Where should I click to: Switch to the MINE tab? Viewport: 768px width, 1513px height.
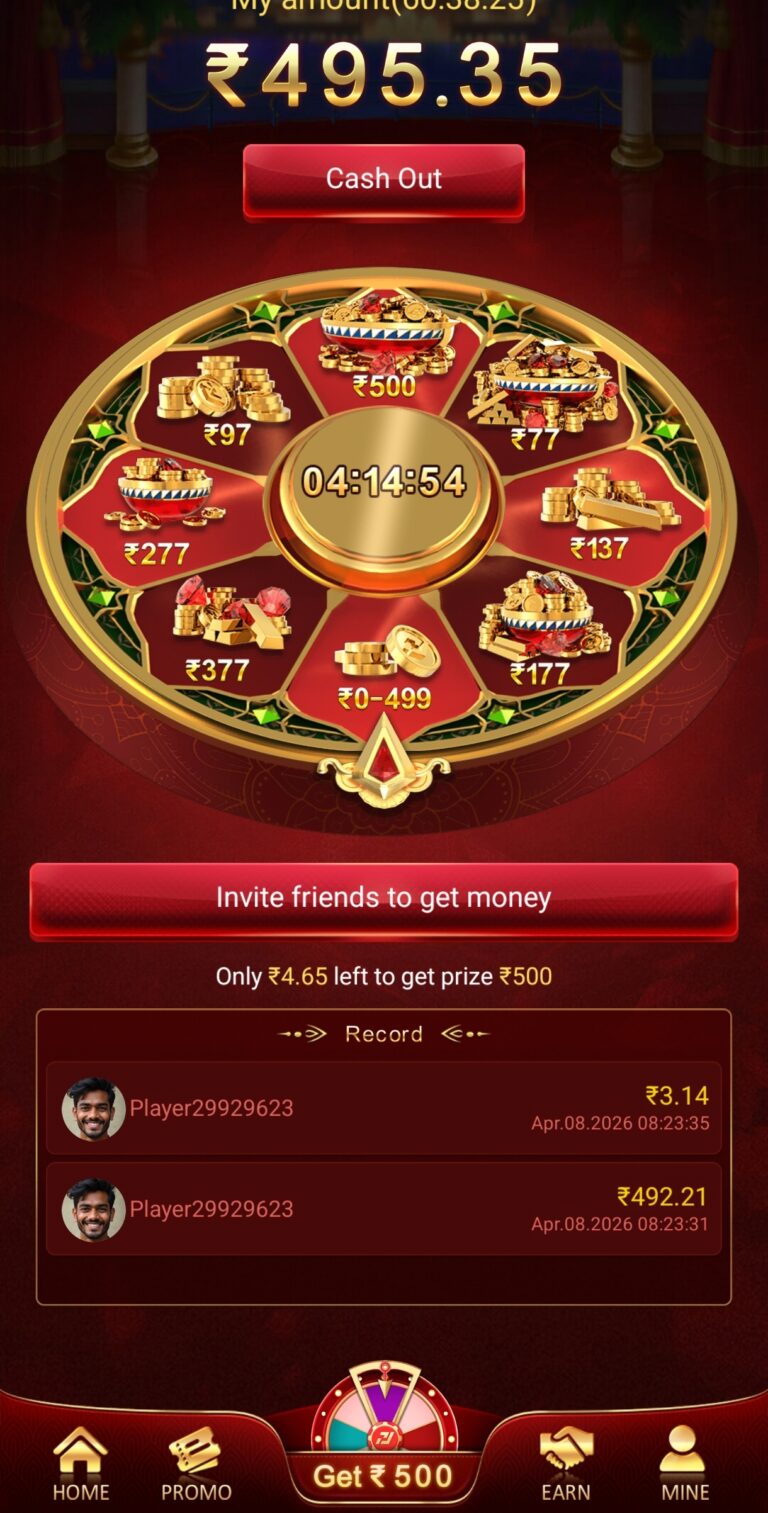(683, 1465)
